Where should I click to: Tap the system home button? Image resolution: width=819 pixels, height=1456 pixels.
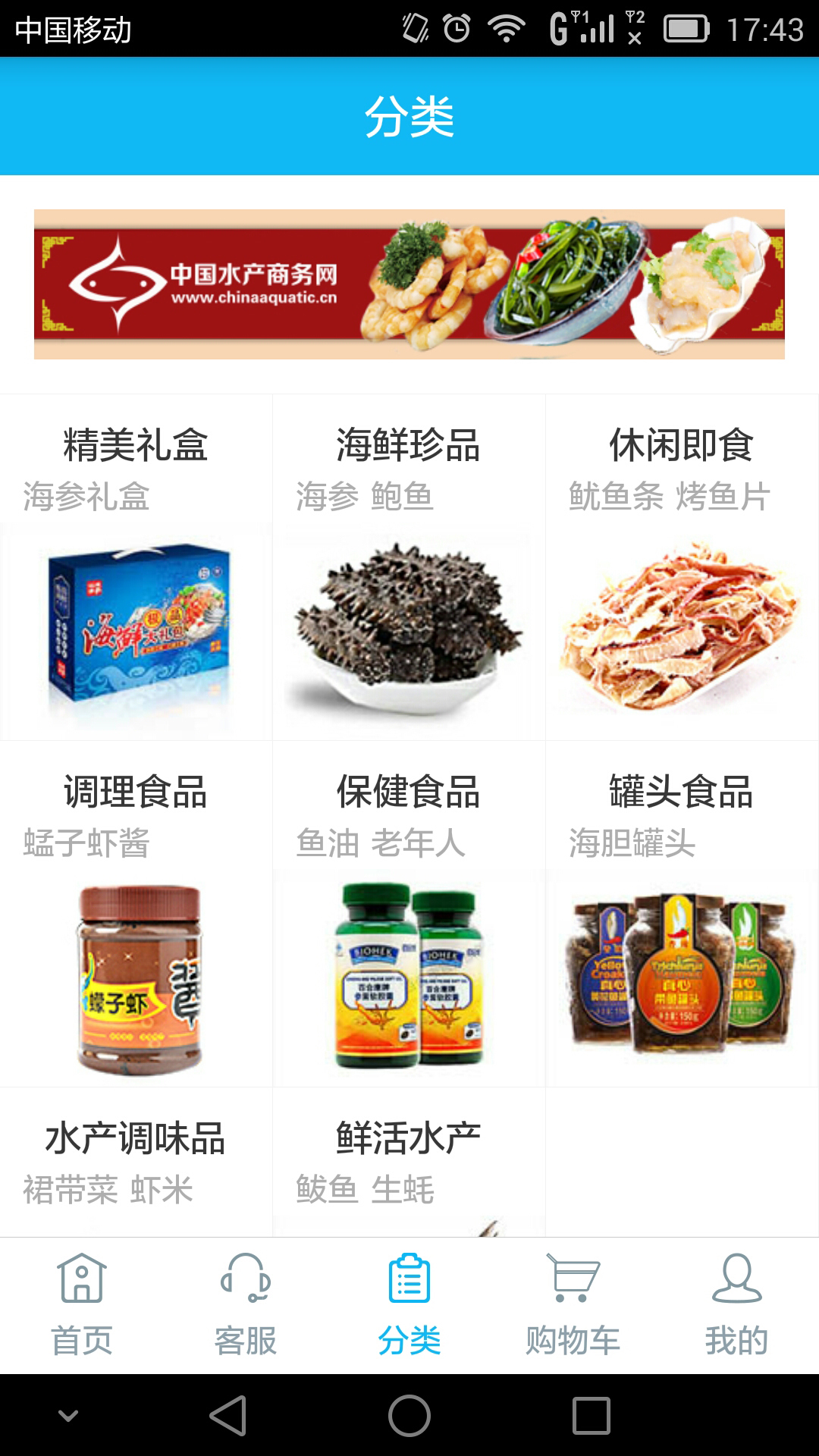[409, 1415]
